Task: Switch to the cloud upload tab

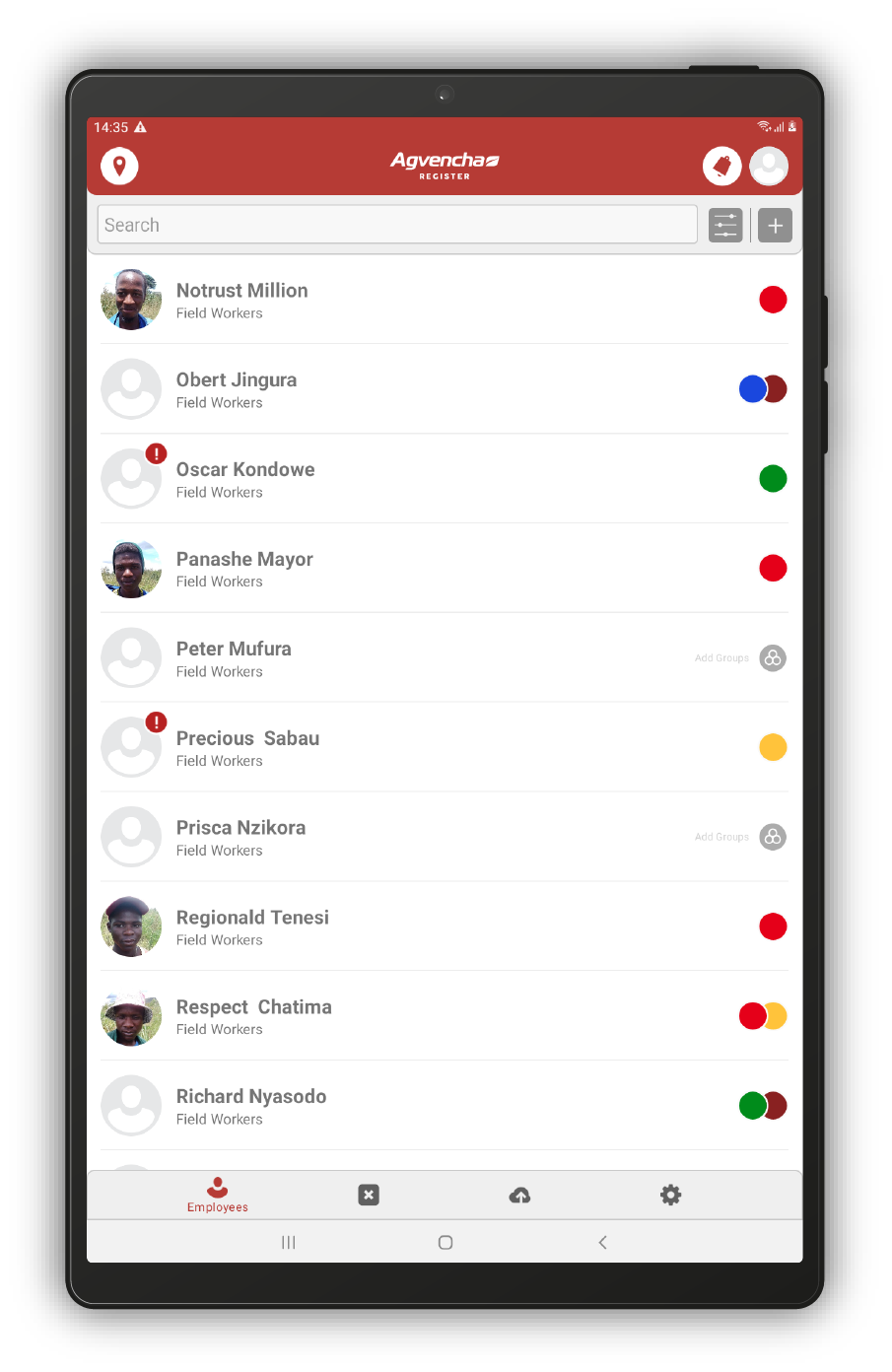Action: click(519, 1196)
